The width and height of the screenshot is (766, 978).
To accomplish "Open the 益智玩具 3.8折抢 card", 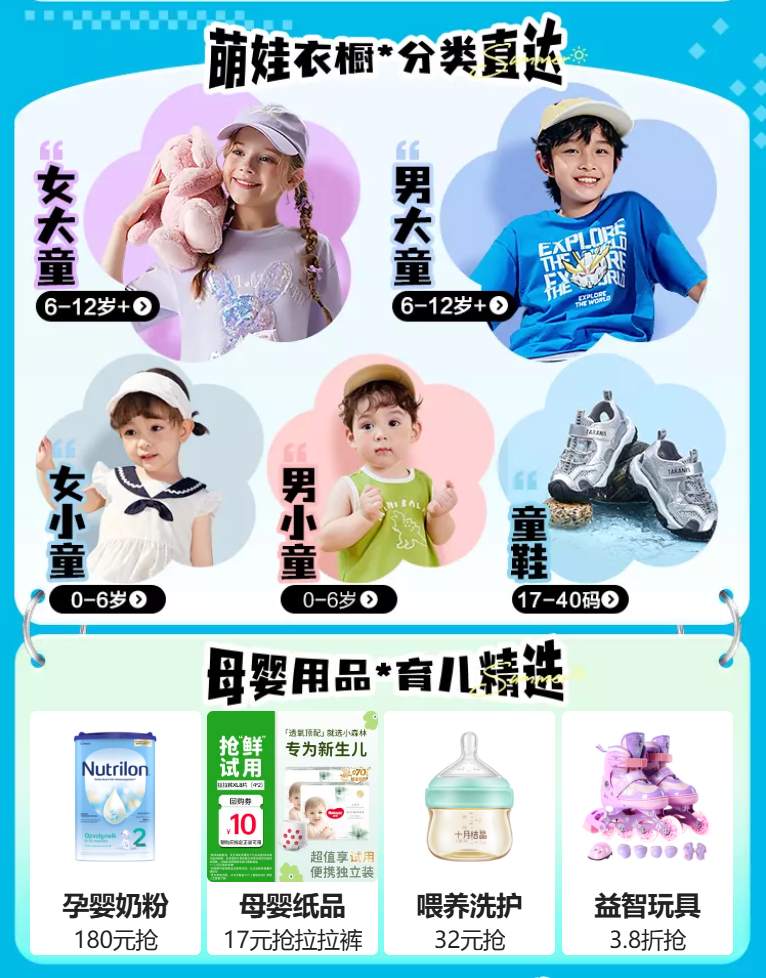I will (x=647, y=832).
